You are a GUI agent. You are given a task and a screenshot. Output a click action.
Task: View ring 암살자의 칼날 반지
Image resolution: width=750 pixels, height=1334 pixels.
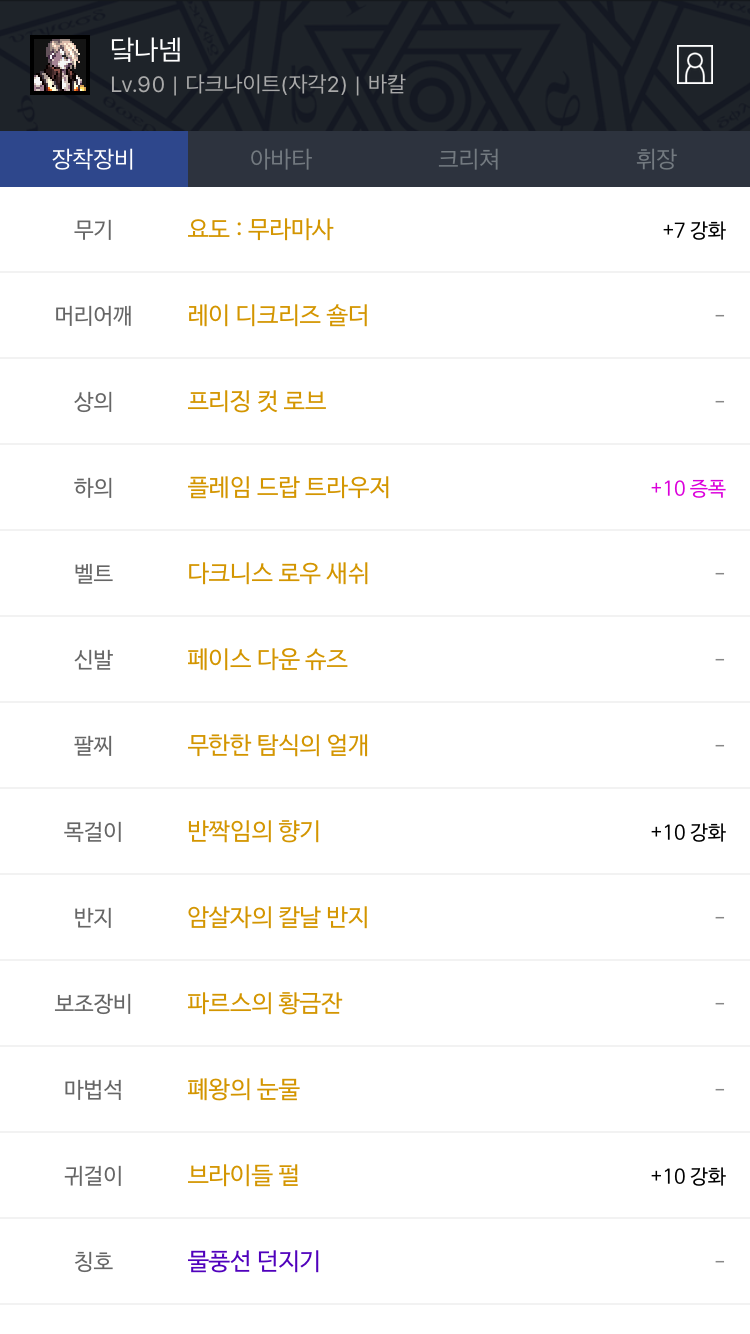pos(278,917)
